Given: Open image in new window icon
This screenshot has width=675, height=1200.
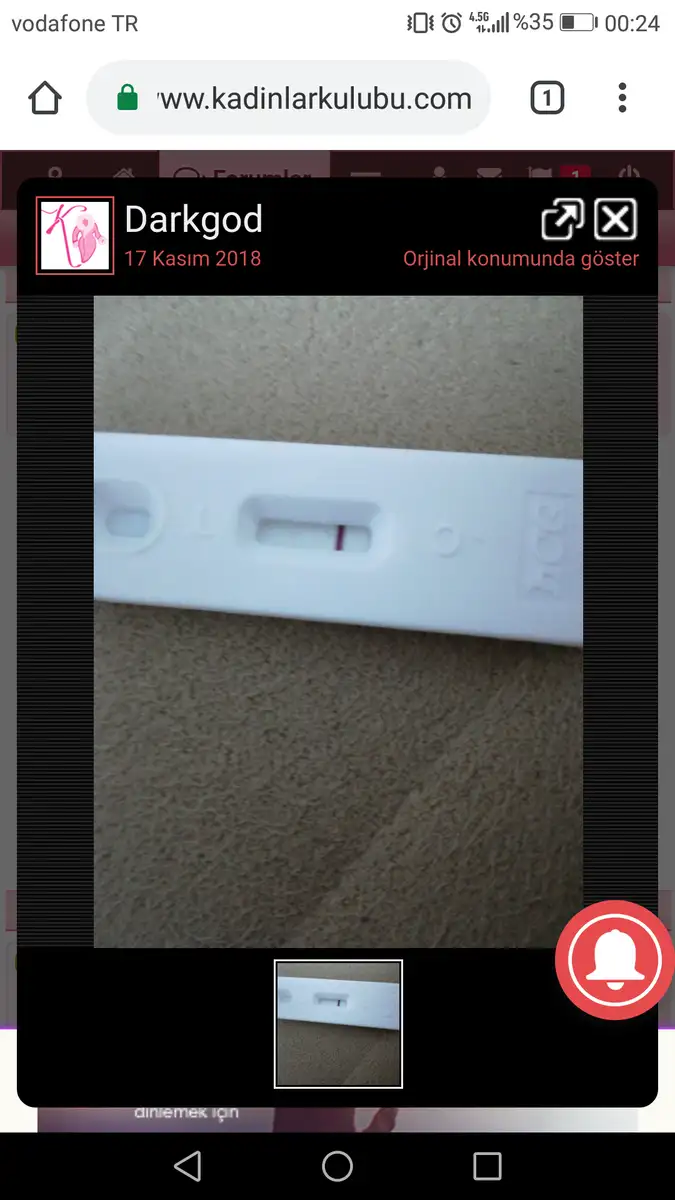Looking at the screenshot, I should 563,220.
